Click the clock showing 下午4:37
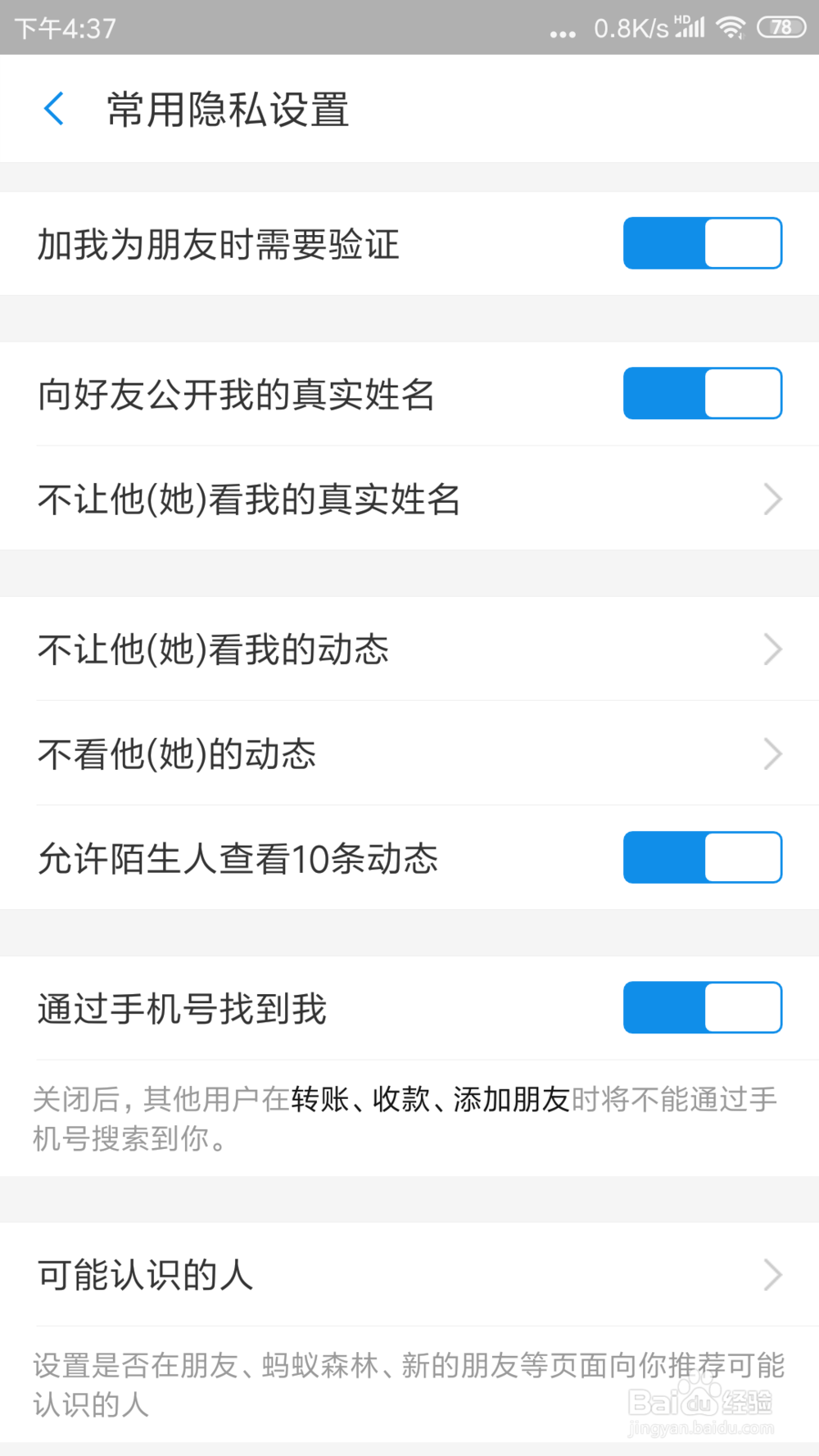Viewport: 819px width, 1456px height. [x=63, y=27]
